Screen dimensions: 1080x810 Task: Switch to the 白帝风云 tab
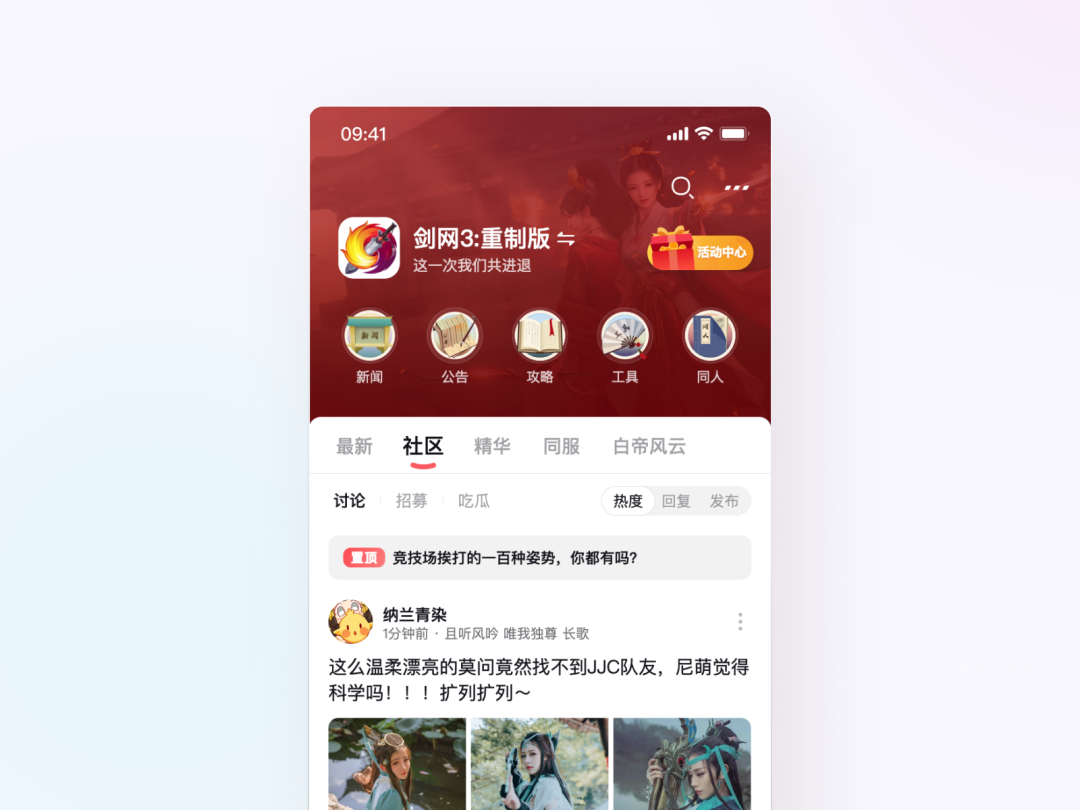coord(649,446)
